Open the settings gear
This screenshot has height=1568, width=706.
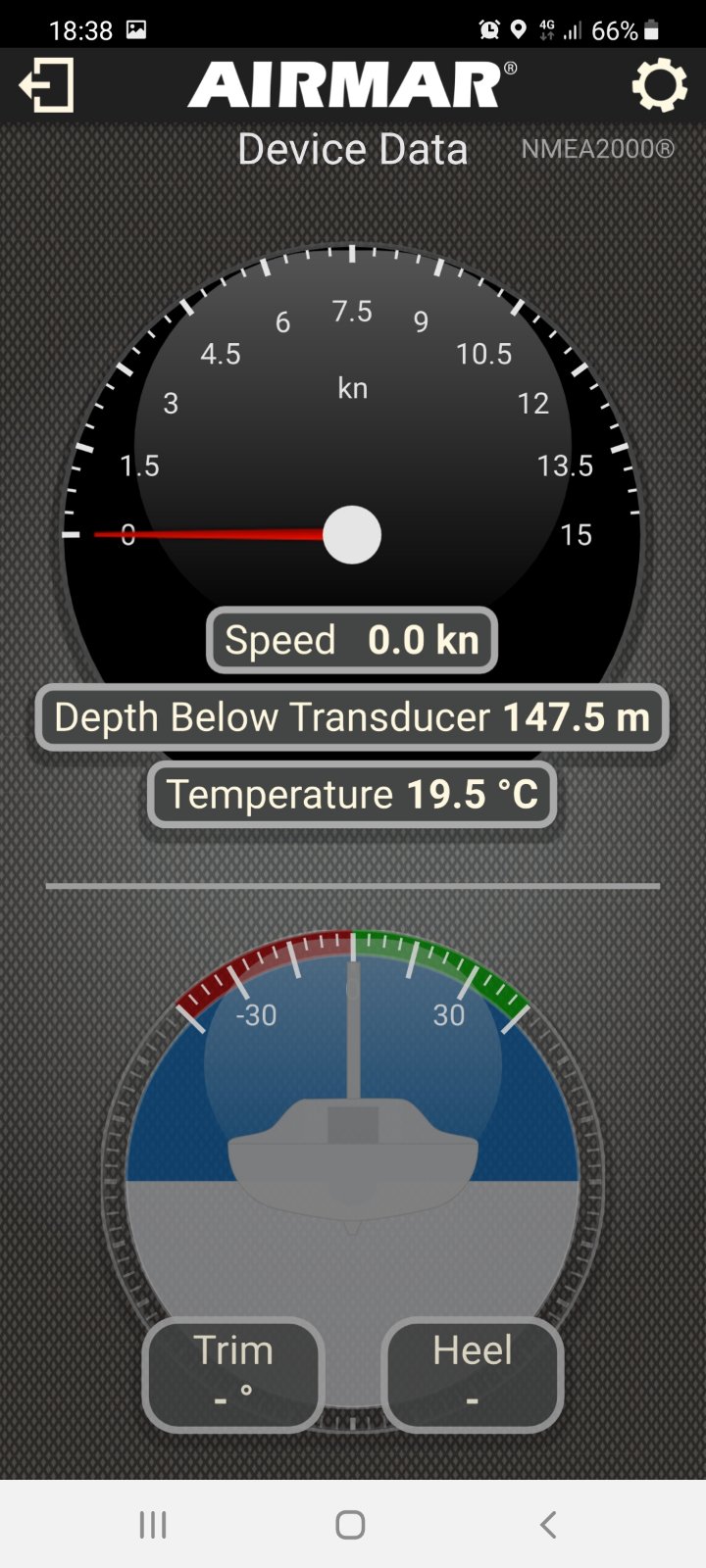click(x=659, y=85)
